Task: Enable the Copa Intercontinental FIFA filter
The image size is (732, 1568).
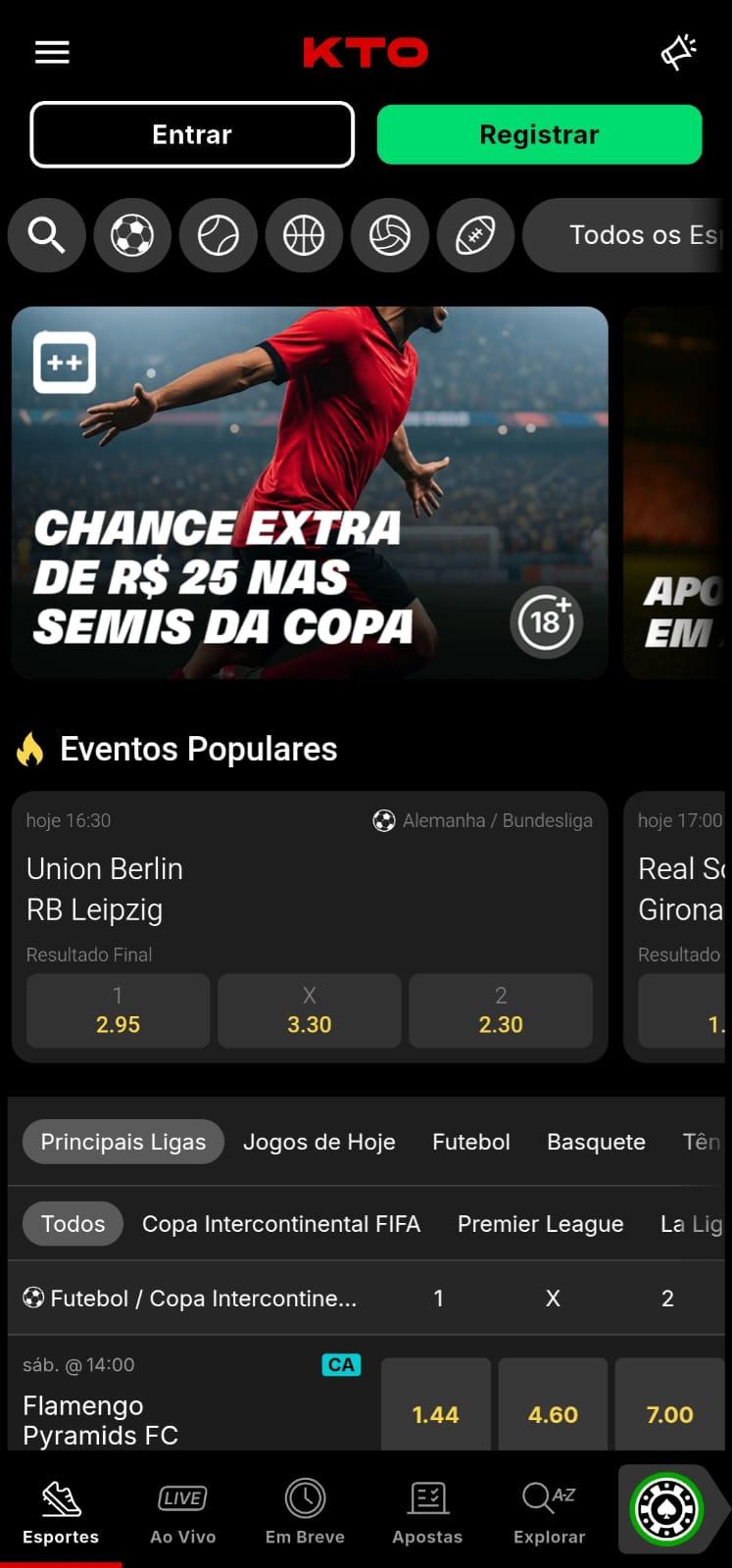Action: pos(281,1223)
